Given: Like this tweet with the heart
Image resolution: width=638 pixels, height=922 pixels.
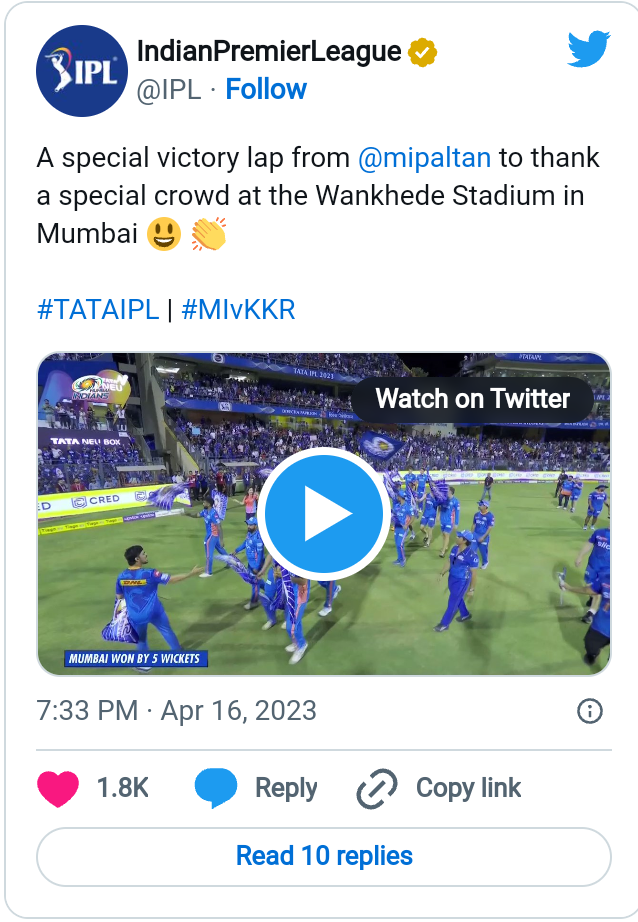Looking at the screenshot, I should [58, 788].
